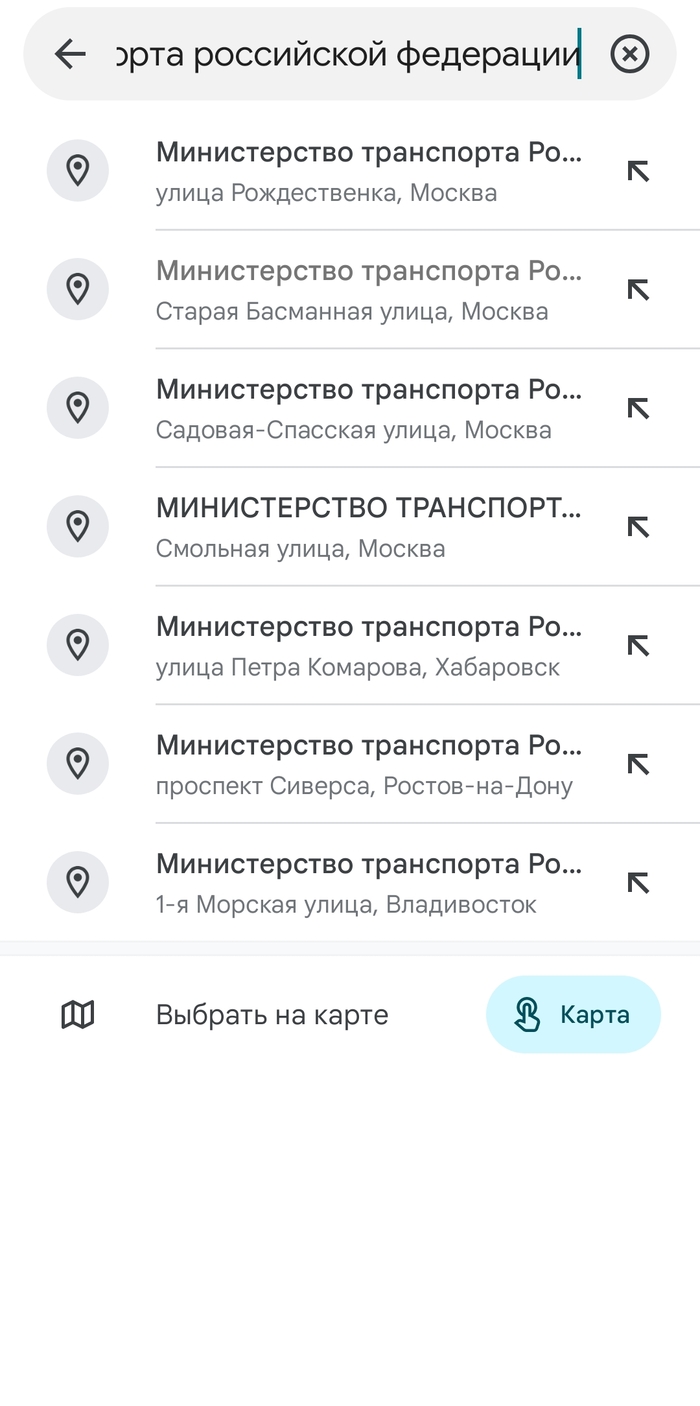This screenshot has height=1406, width=700.
Task: Open the Смольная улица, Москва result
Action: (x=368, y=528)
